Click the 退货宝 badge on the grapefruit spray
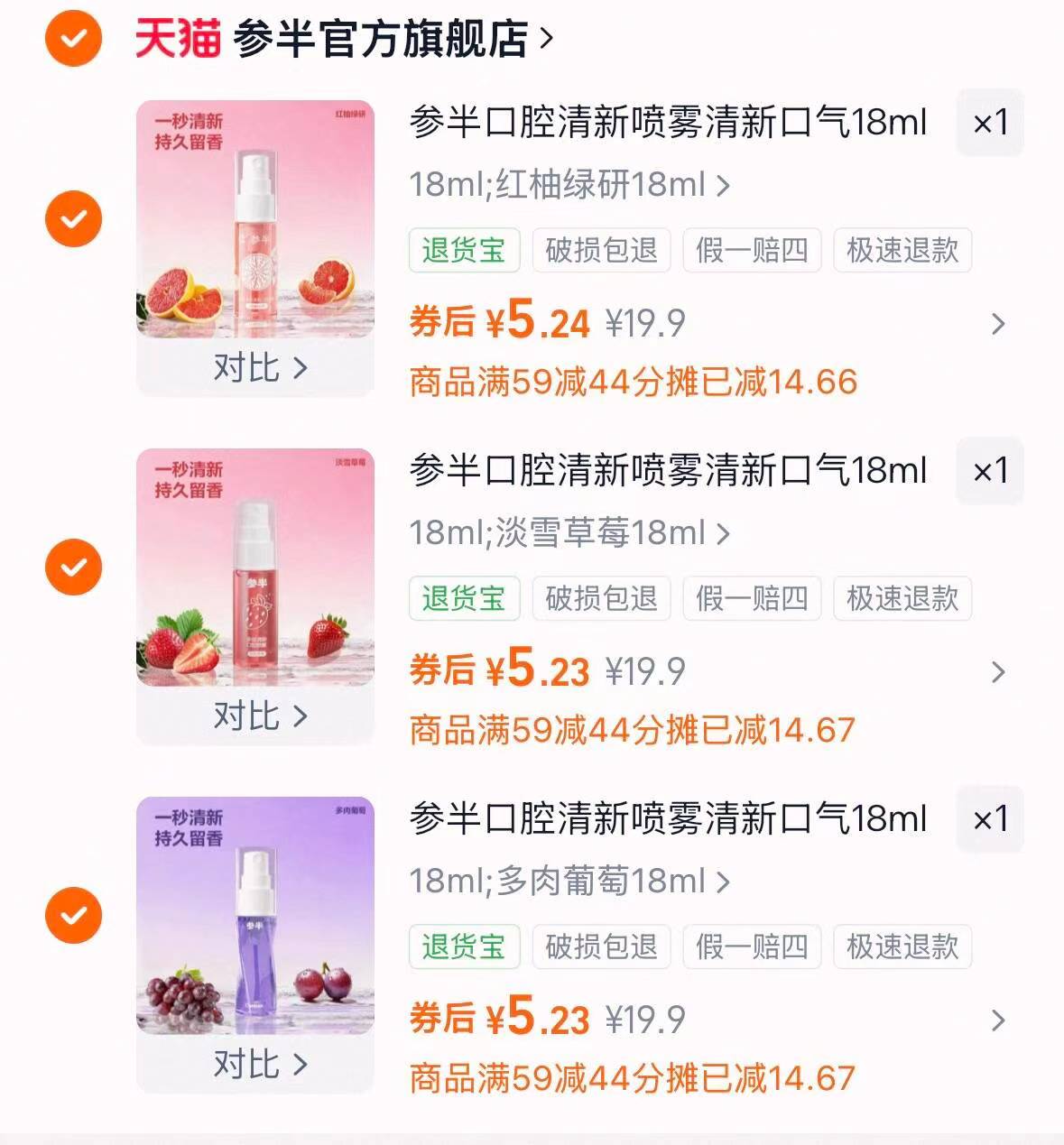The width and height of the screenshot is (1064, 1145). pyautogui.click(x=464, y=251)
